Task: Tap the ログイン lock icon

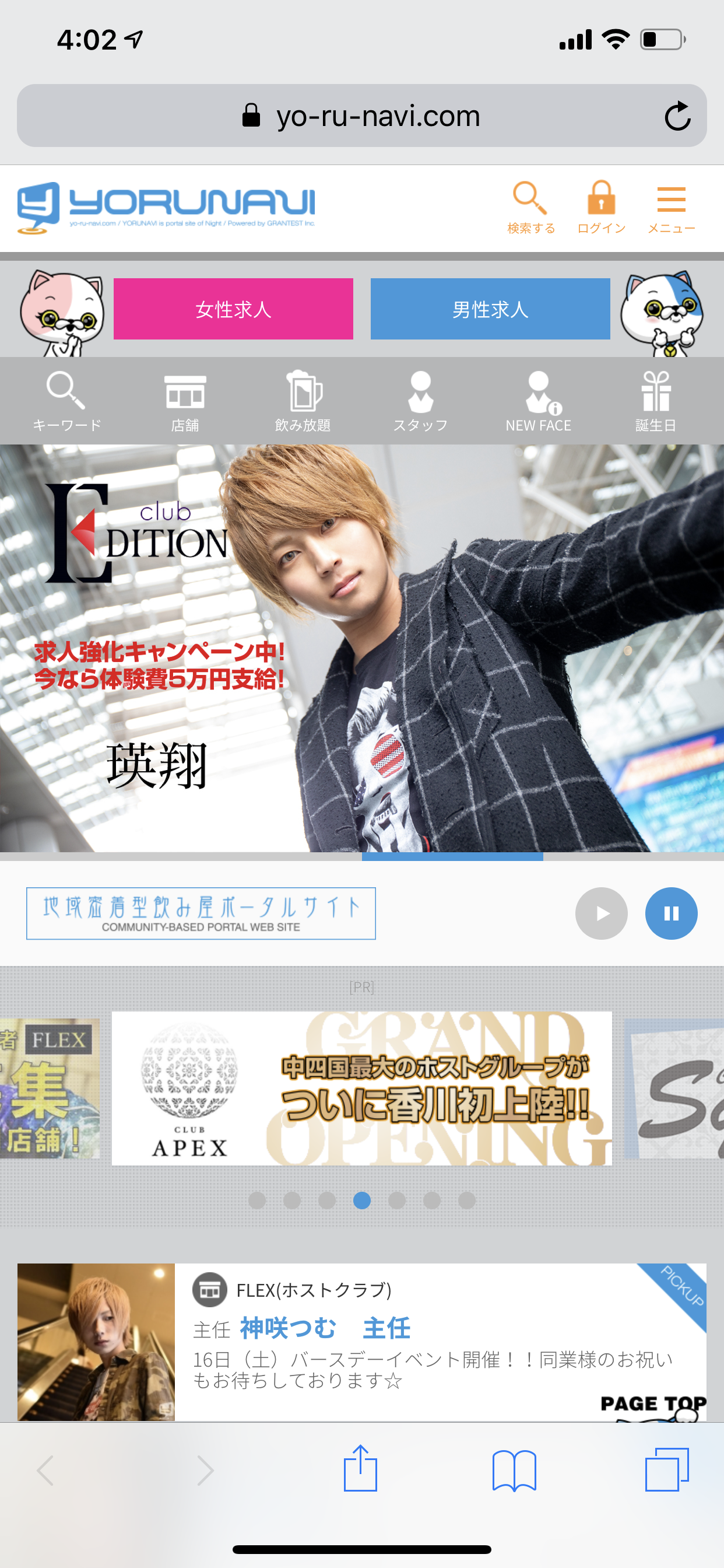Action: [601, 208]
